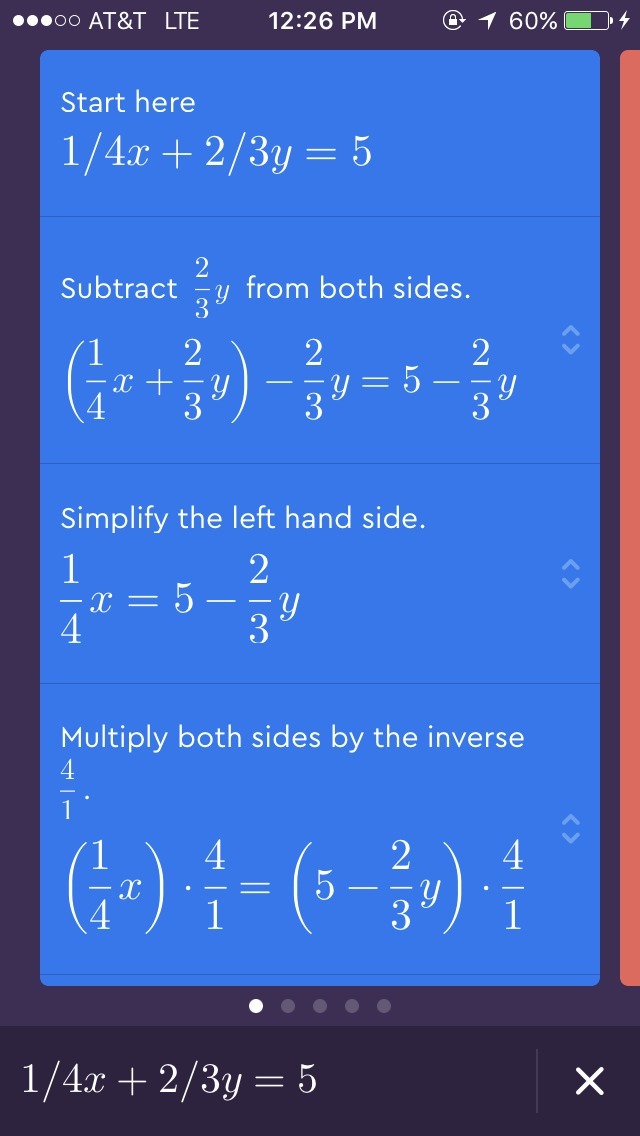Image resolution: width=640 pixels, height=1136 pixels.
Task: Expand the Subtract 2/3y step
Action: click(x=570, y=339)
